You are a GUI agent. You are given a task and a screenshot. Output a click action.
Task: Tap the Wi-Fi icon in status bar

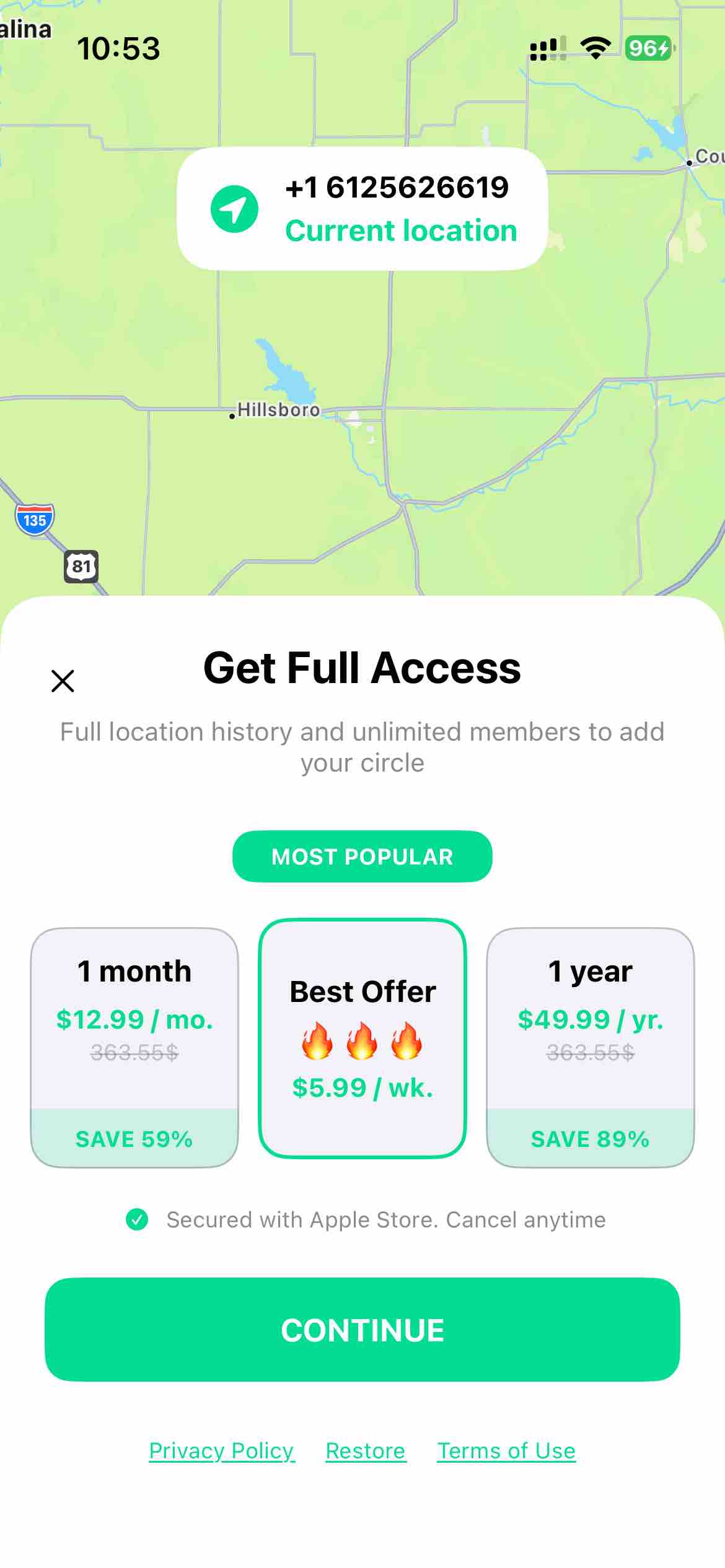point(593,47)
